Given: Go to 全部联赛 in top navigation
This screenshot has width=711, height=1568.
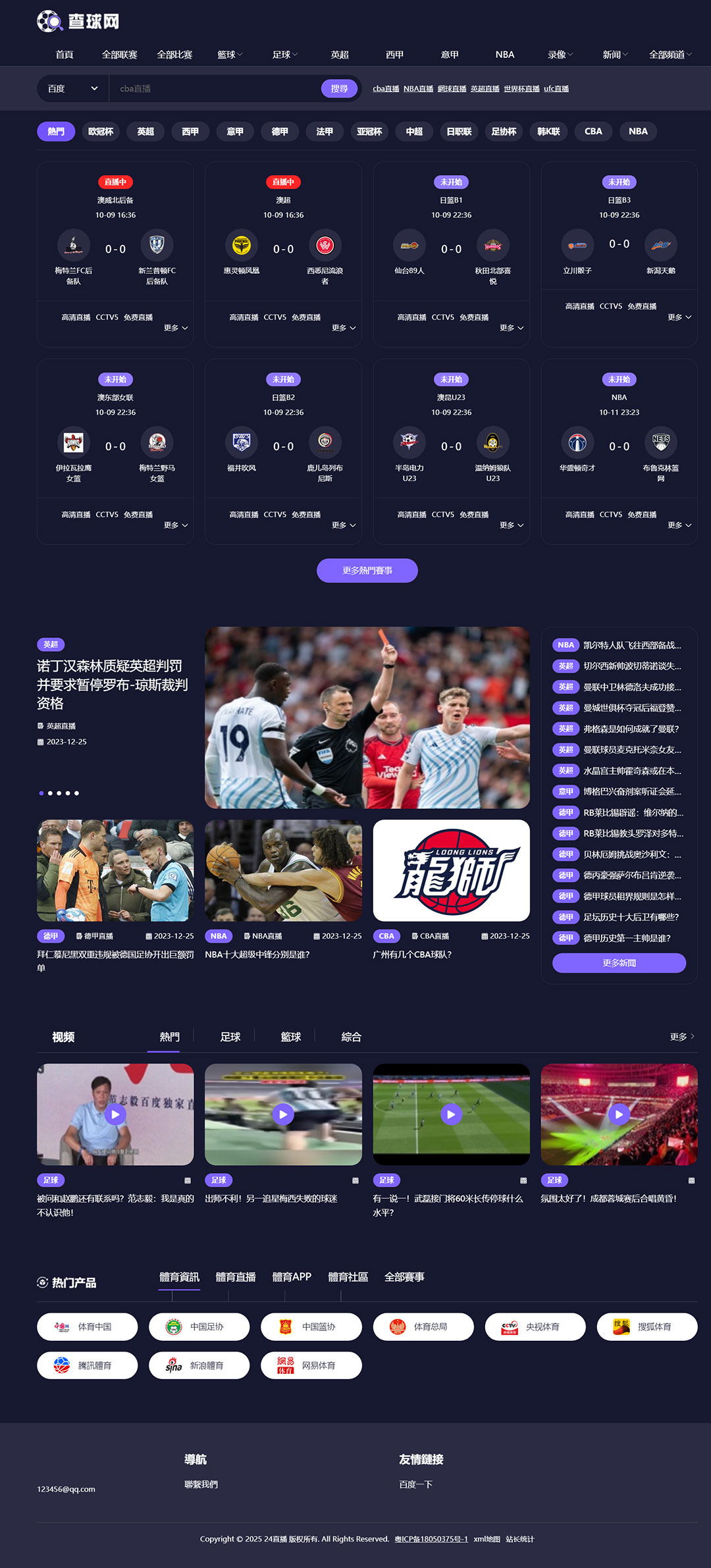Looking at the screenshot, I should point(119,55).
